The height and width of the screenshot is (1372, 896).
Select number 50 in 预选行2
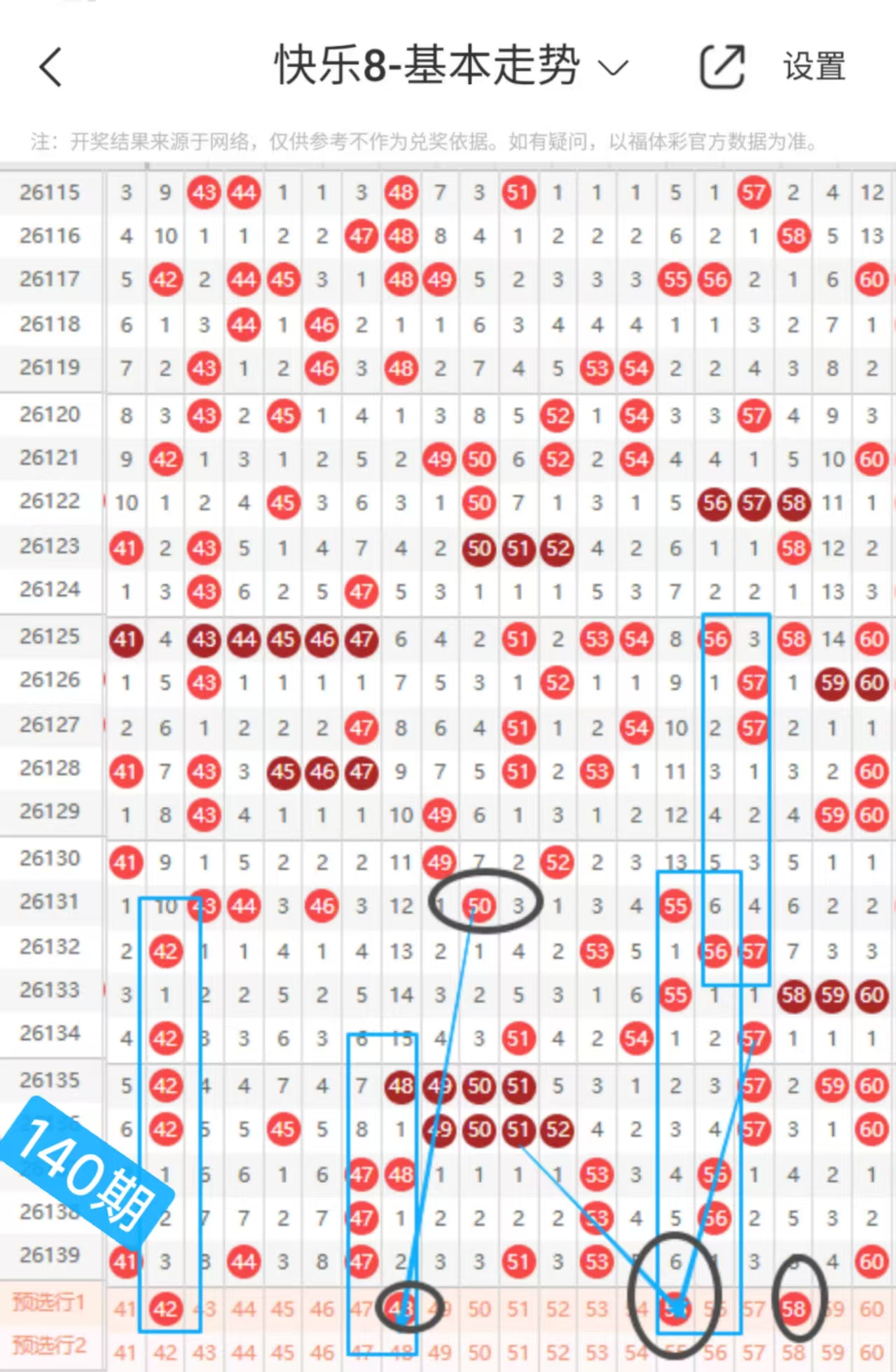[x=479, y=1353]
